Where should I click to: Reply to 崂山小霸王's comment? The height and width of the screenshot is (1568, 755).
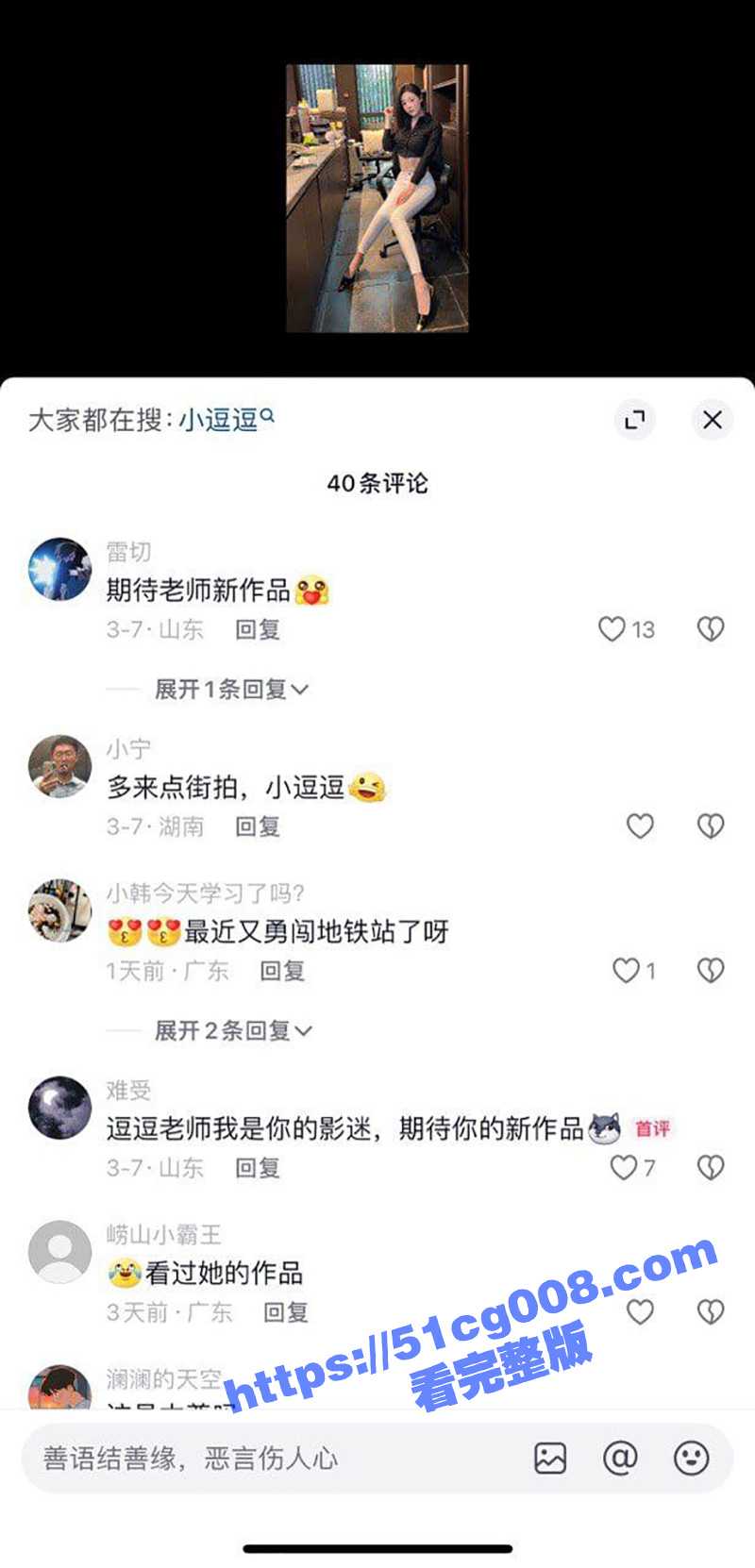(x=285, y=1312)
